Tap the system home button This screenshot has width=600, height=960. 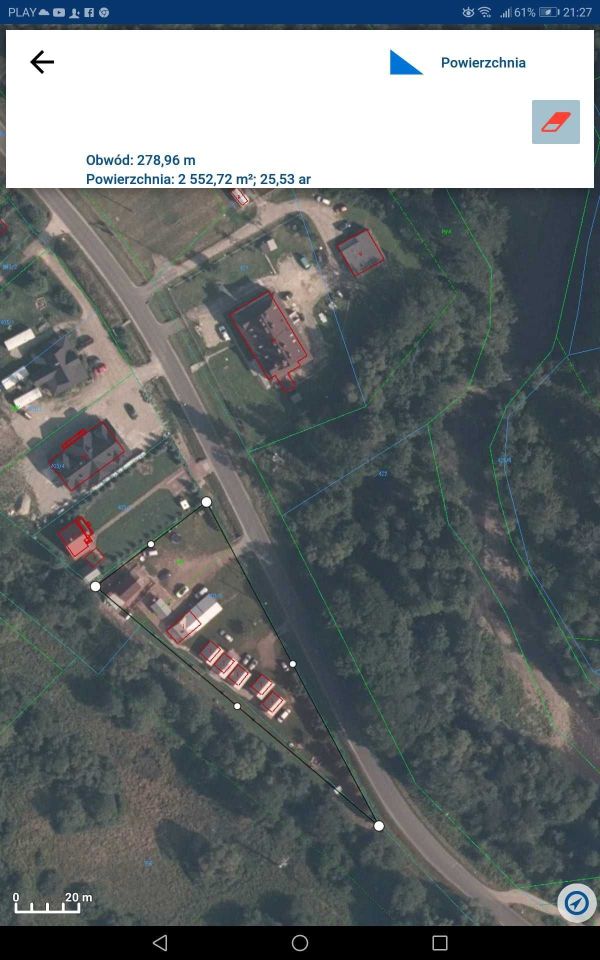point(300,943)
